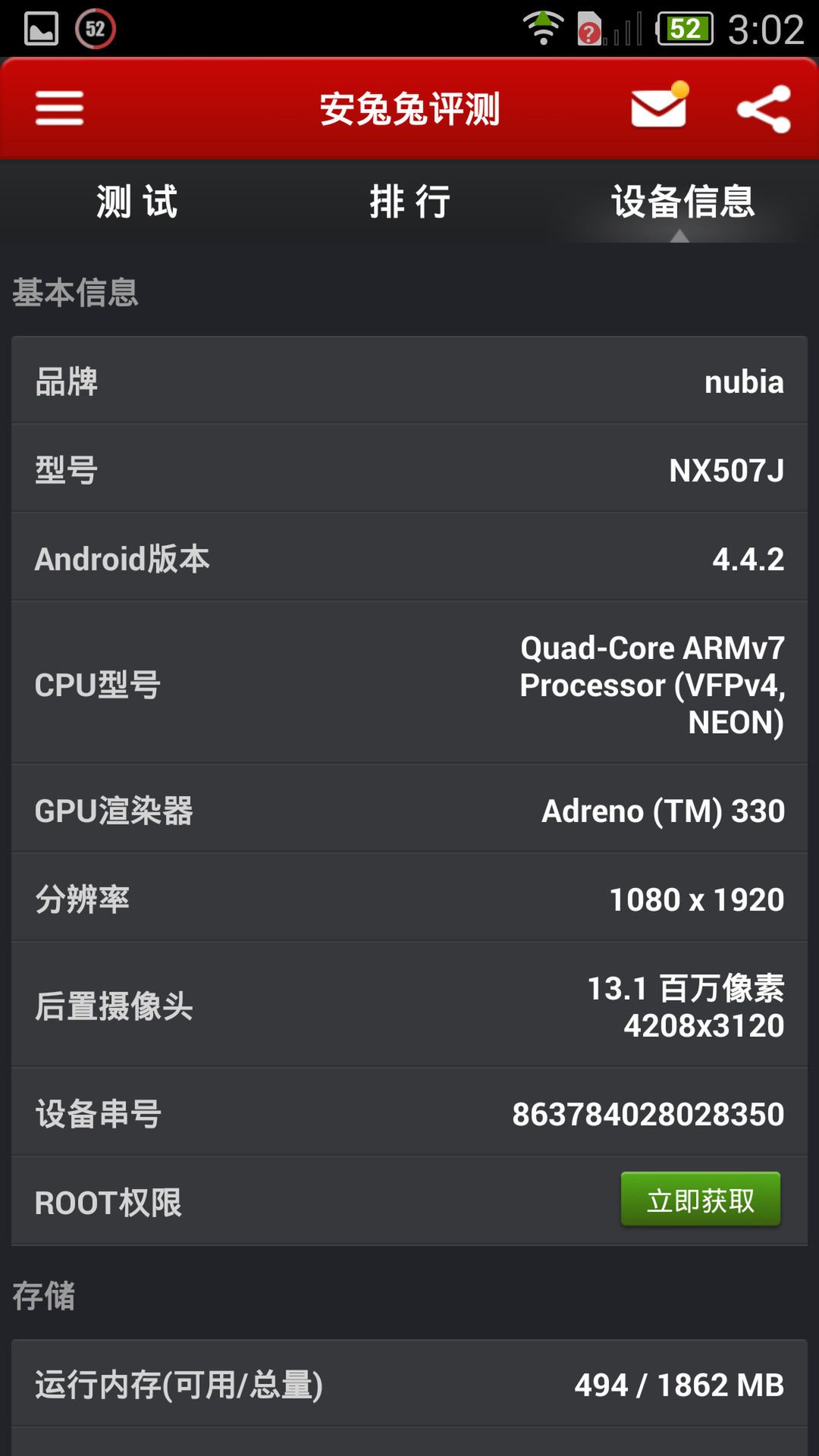Tap the green 立即获取 button
The width and height of the screenshot is (819, 1456).
click(701, 1199)
